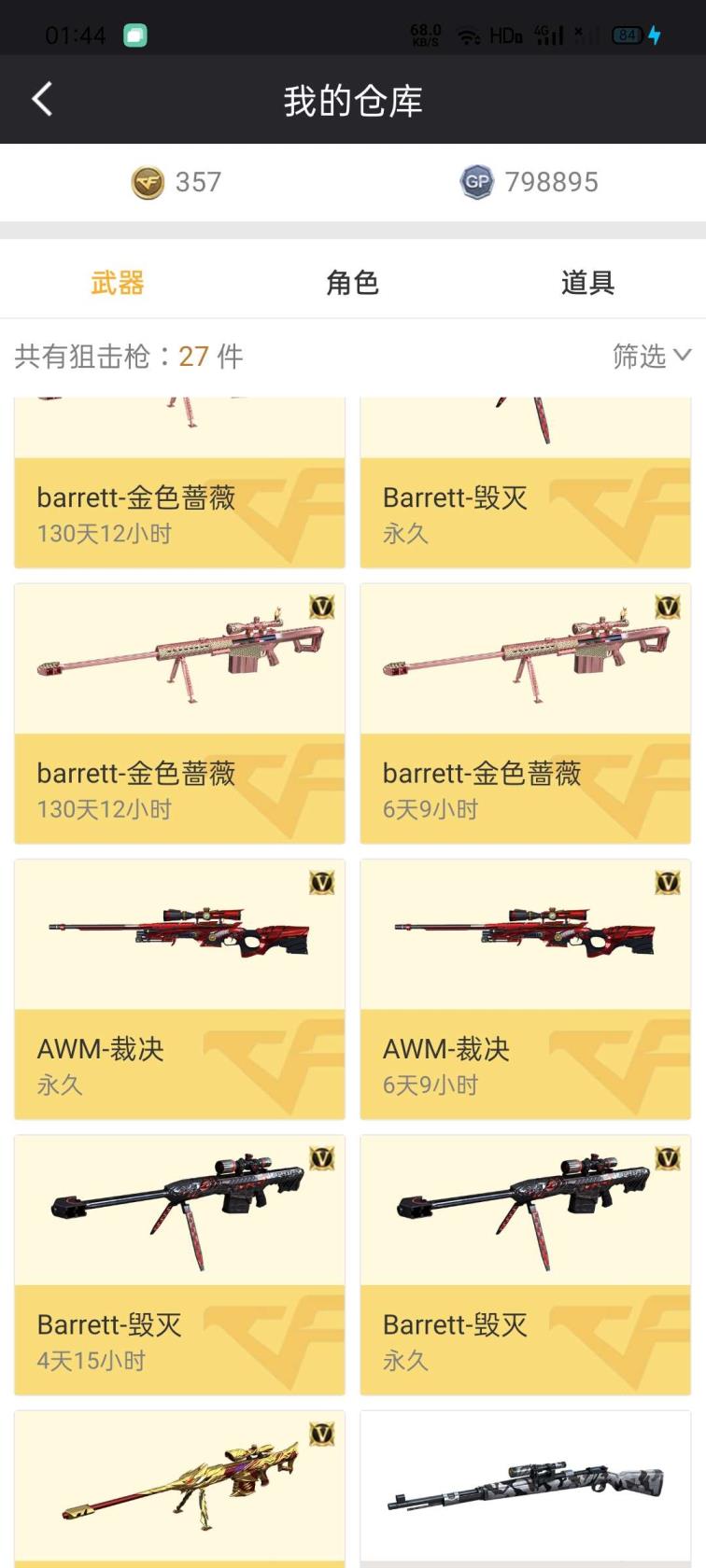Screen dimensions: 706x1568
Task: Open the gray camouflage rifle card
Action: point(525,1489)
